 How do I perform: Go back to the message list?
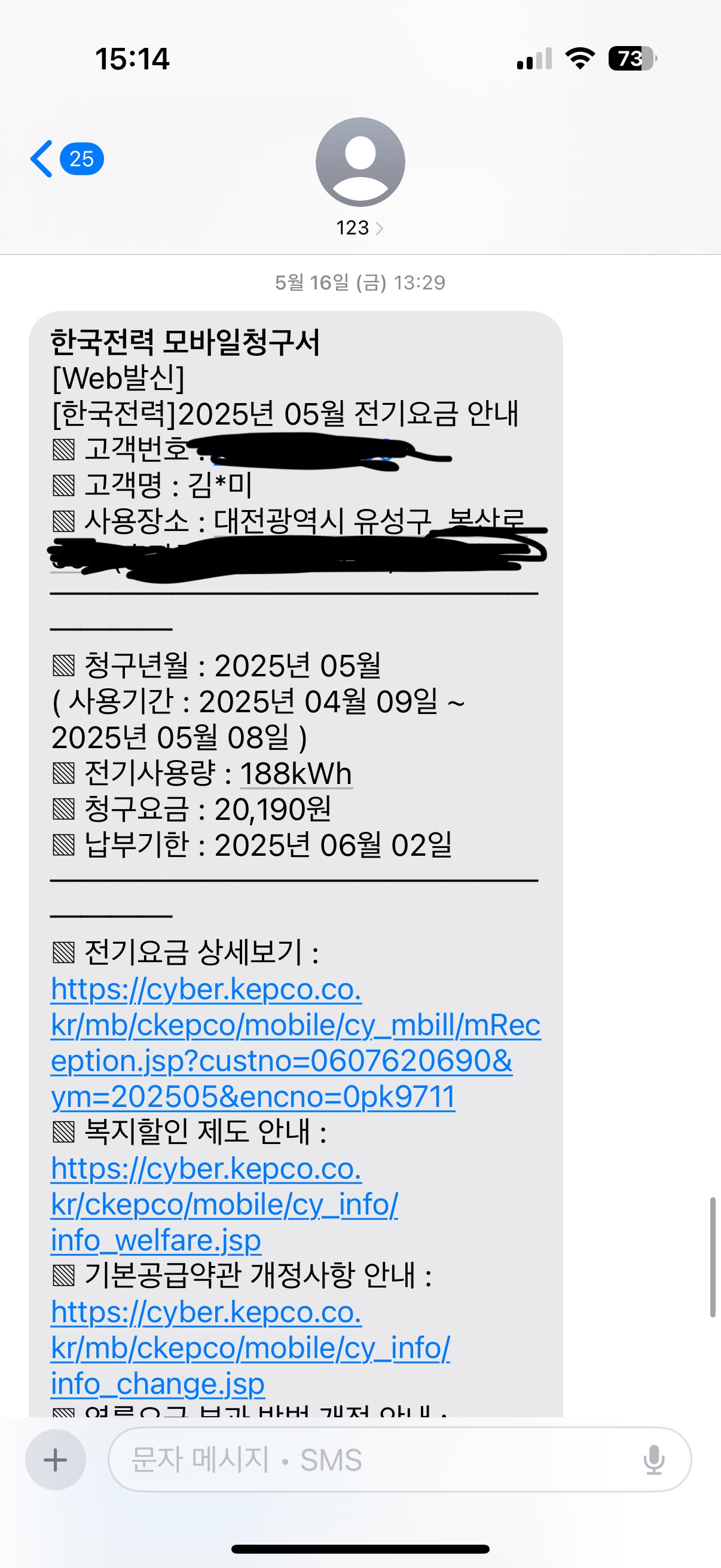(42, 159)
